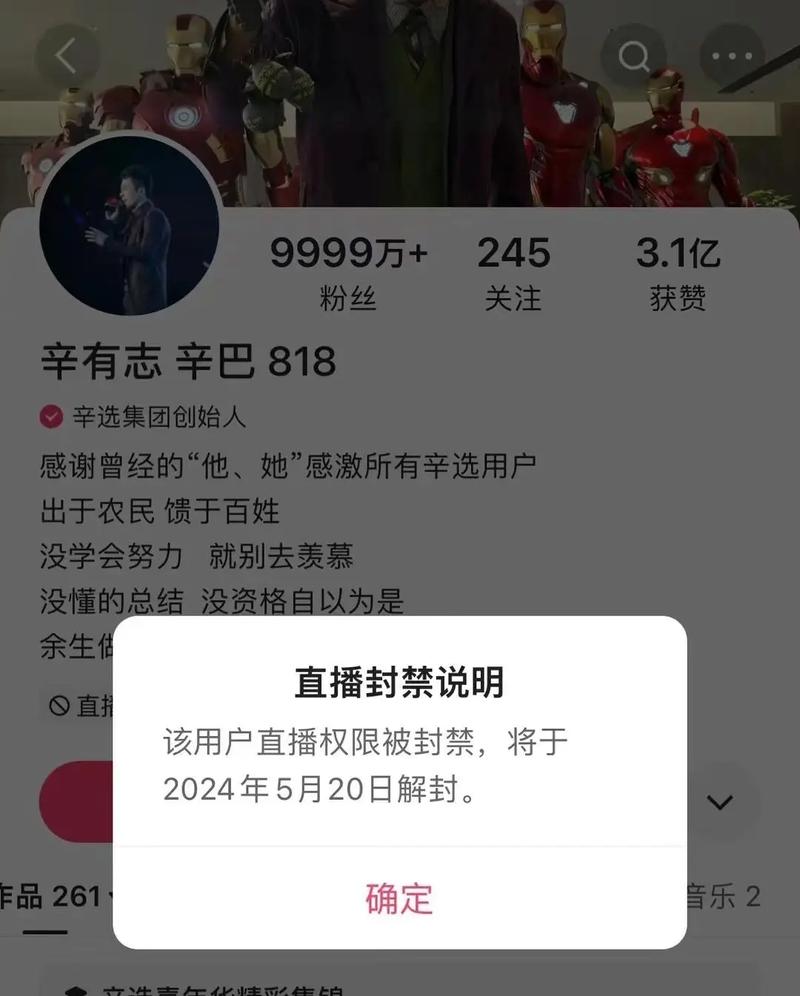View the 3.1亿 获赞 likes count
The height and width of the screenshot is (996, 800).
[x=677, y=268]
